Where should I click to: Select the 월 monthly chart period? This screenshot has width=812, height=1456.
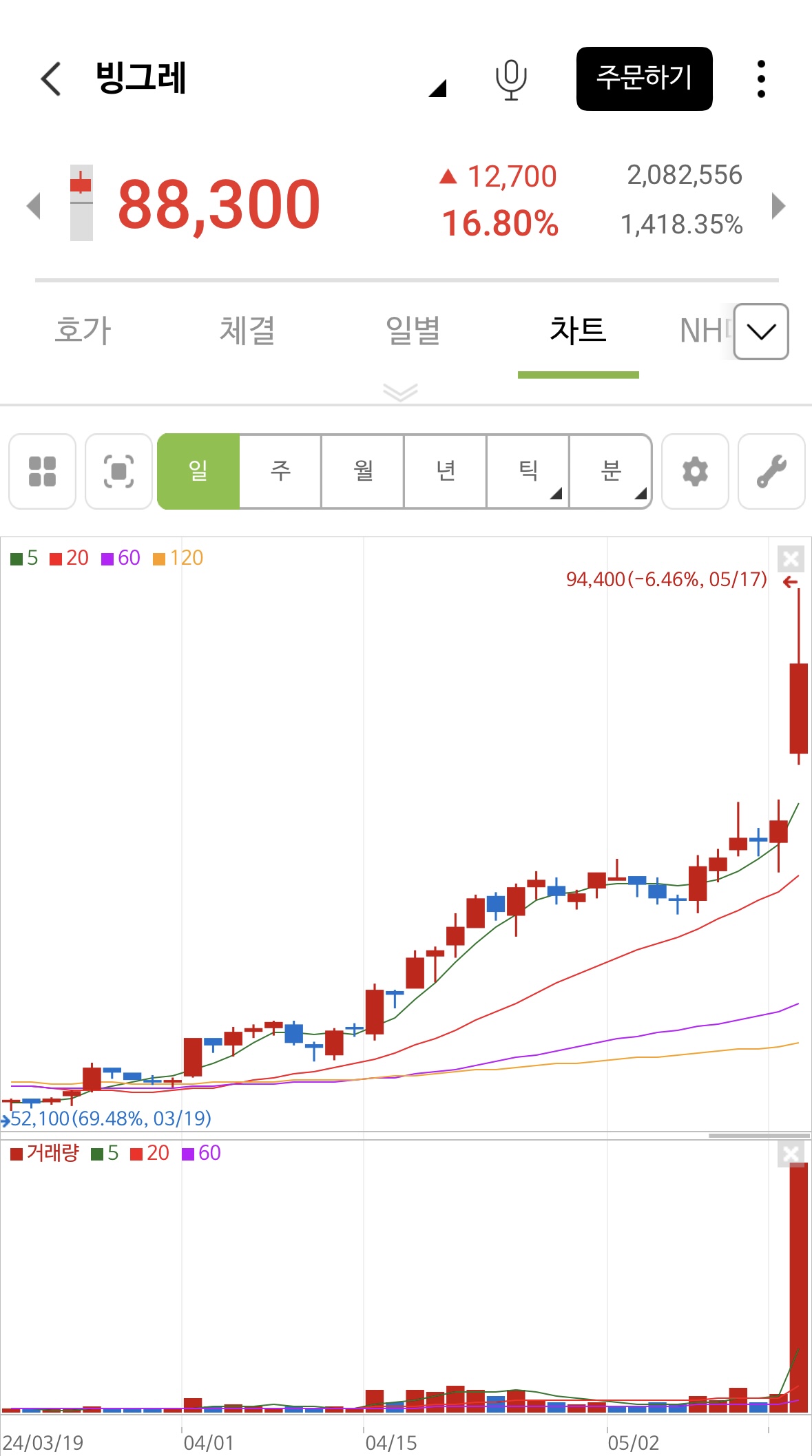(x=363, y=471)
